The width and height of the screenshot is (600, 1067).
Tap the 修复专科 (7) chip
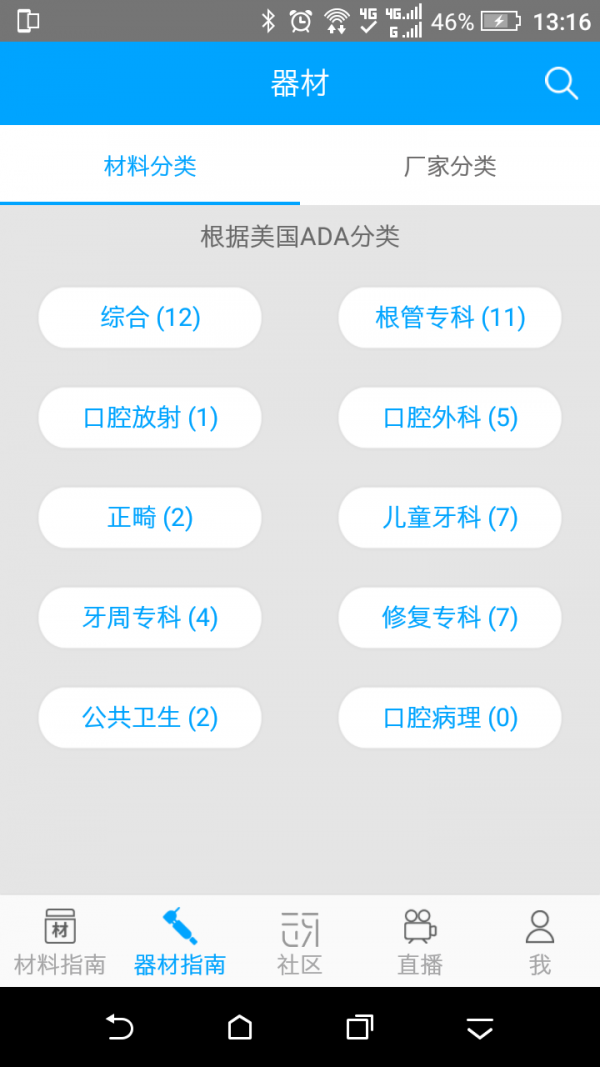coord(450,618)
